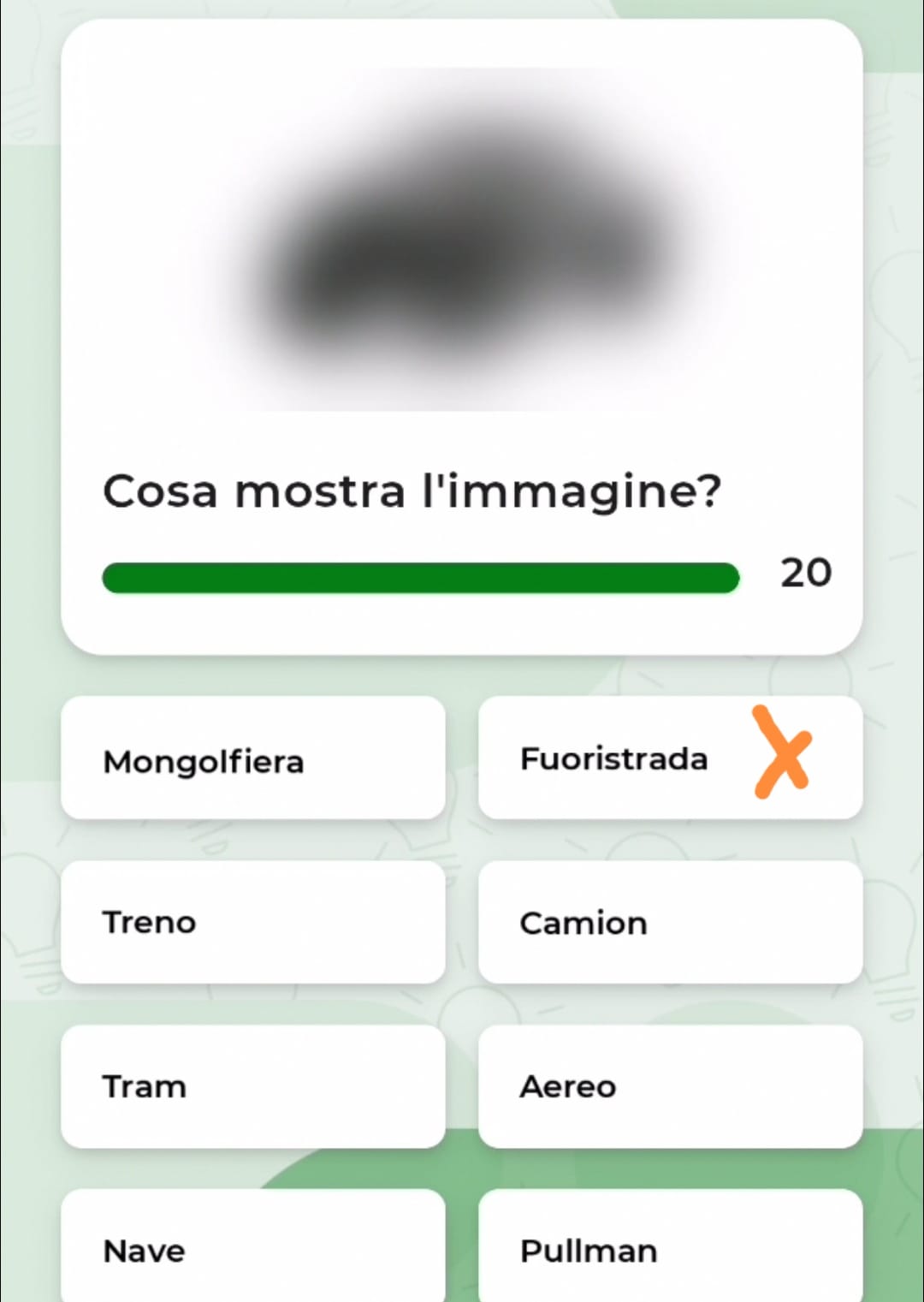Pick the Treno answer option
This screenshot has width=924, height=1302.
(x=252, y=923)
